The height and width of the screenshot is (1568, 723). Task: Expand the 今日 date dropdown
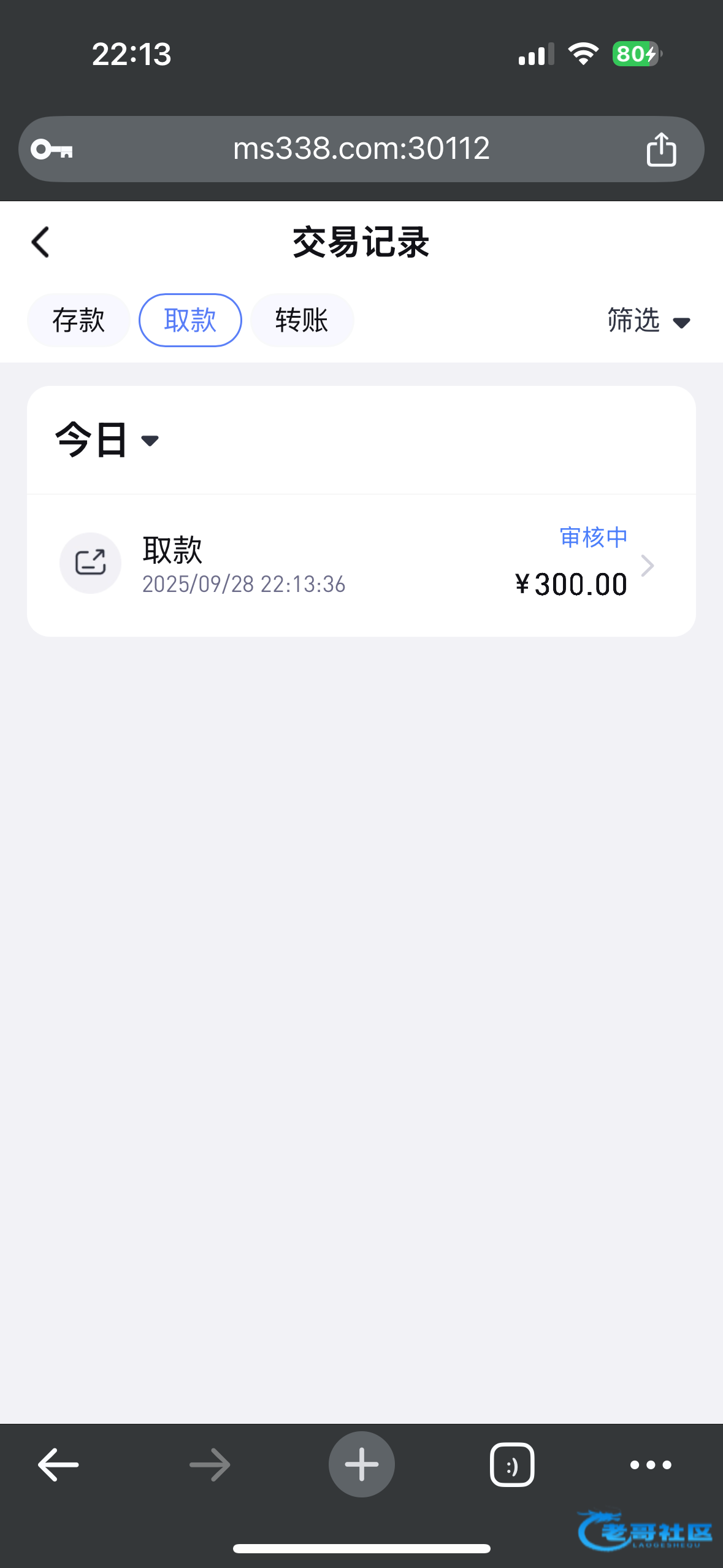[108, 440]
